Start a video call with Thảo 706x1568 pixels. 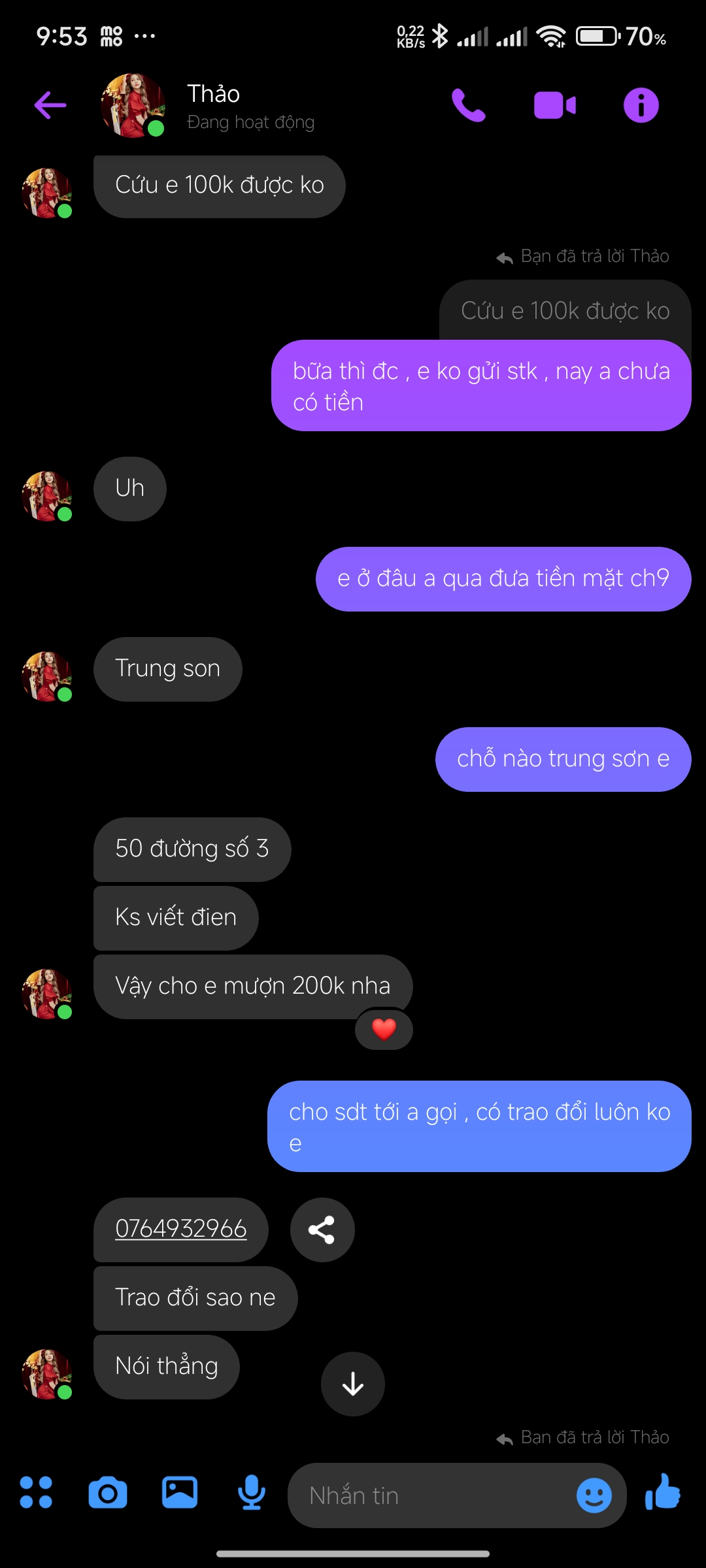[x=554, y=105]
